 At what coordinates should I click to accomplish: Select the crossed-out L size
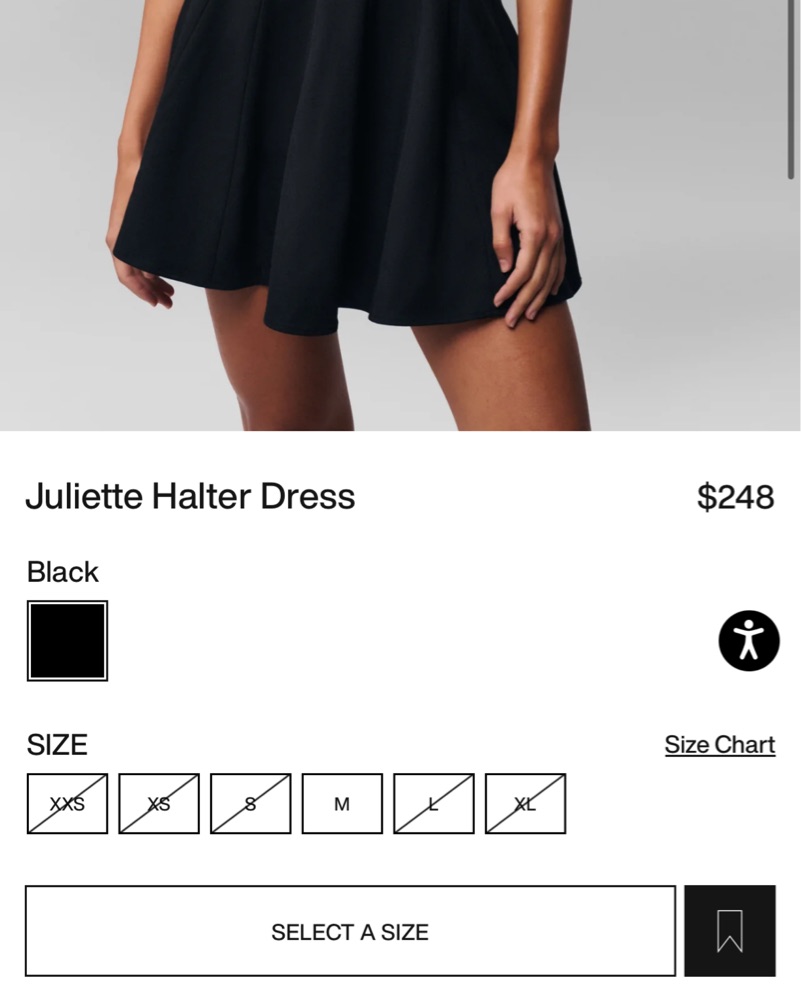click(433, 804)
